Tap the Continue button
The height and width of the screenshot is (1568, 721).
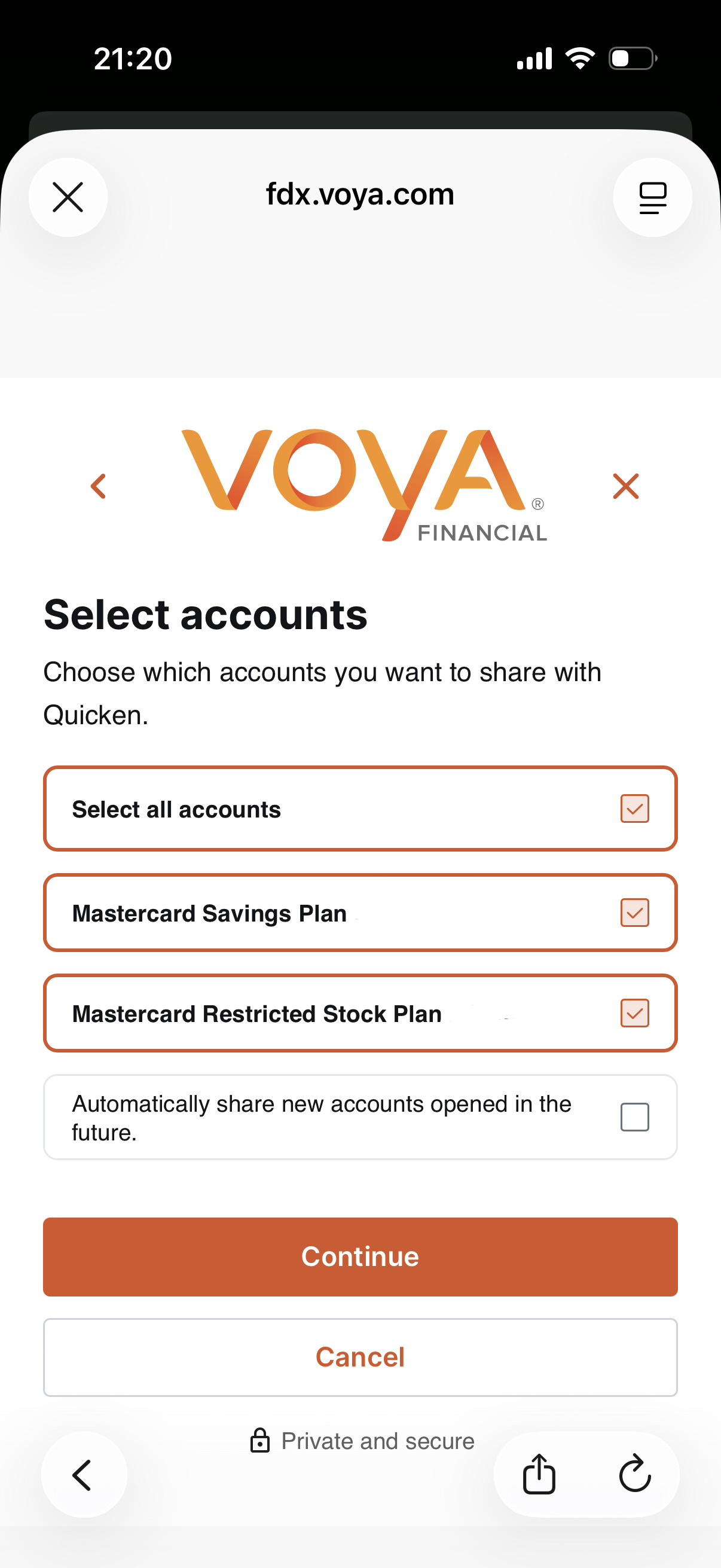click(x=360, y=1256)
